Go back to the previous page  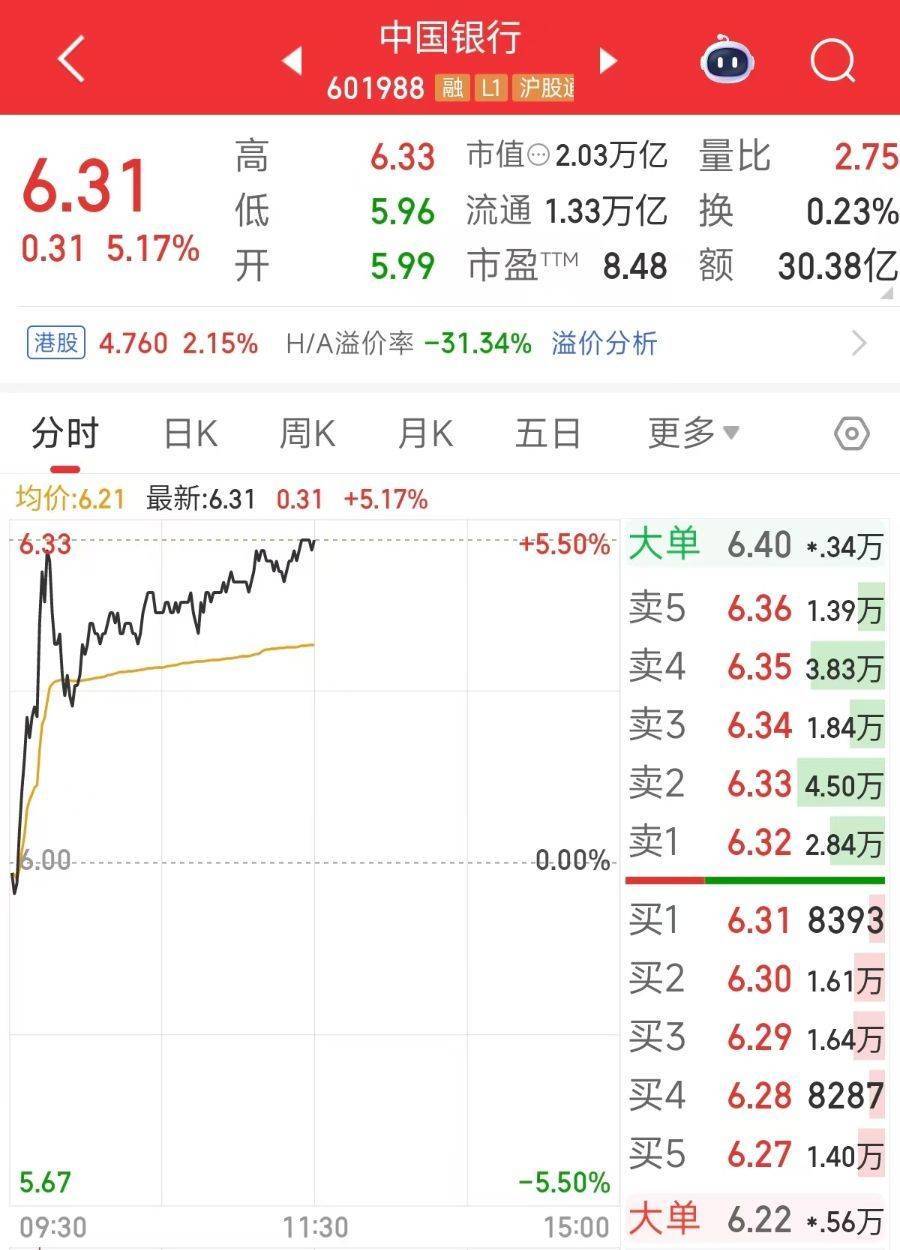click(72, 60)
